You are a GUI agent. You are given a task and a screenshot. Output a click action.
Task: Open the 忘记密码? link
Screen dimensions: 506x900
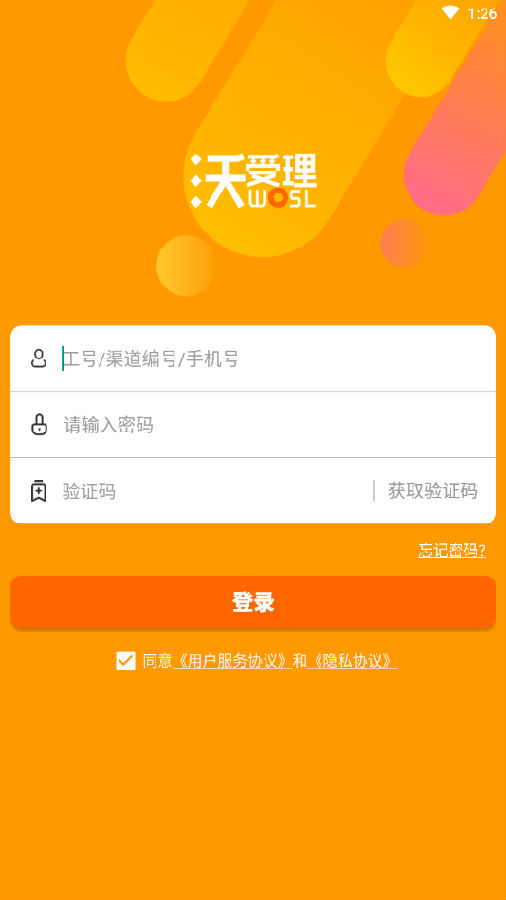[451, 551]
